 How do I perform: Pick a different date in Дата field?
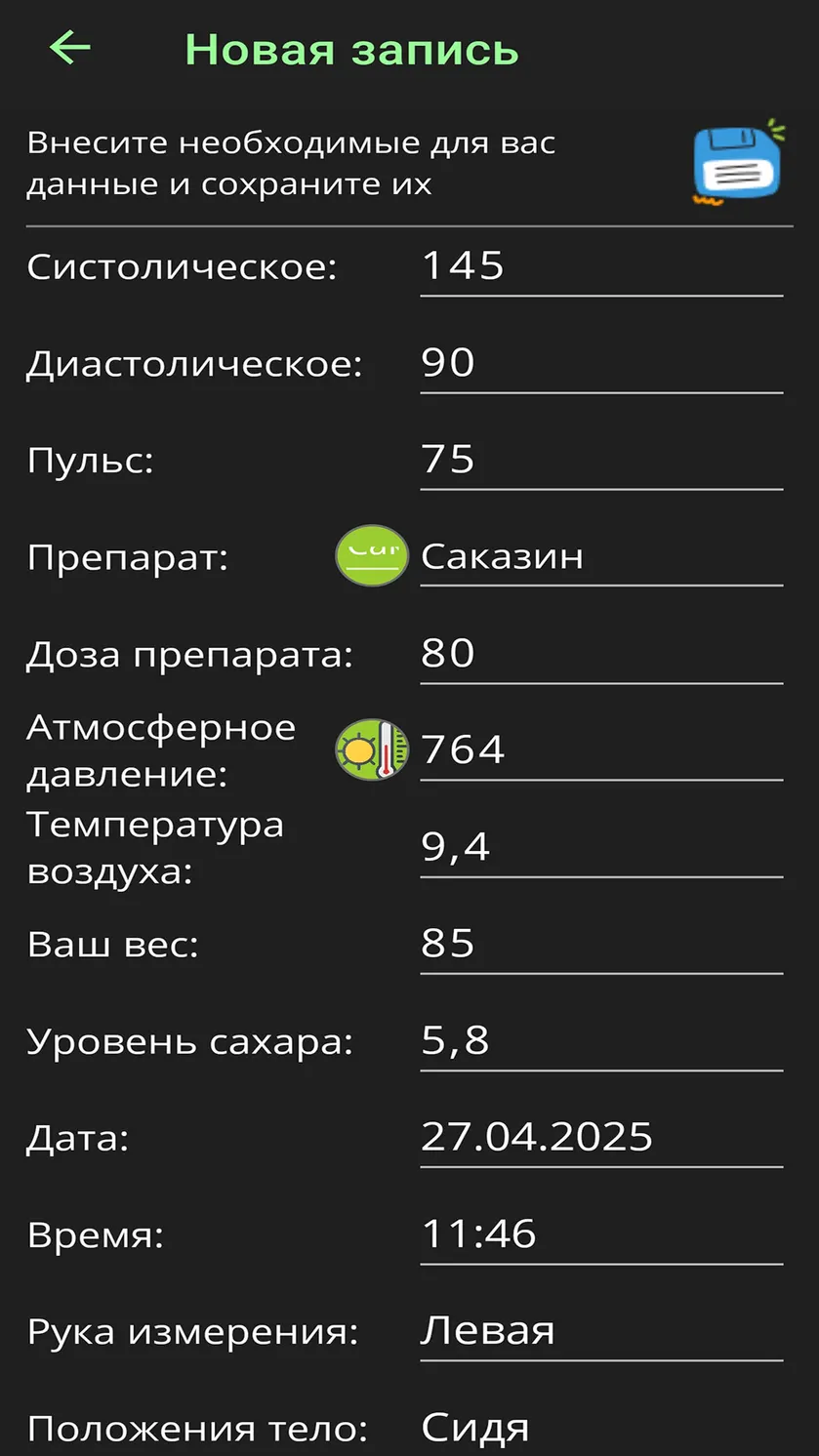coord(601,1137)
